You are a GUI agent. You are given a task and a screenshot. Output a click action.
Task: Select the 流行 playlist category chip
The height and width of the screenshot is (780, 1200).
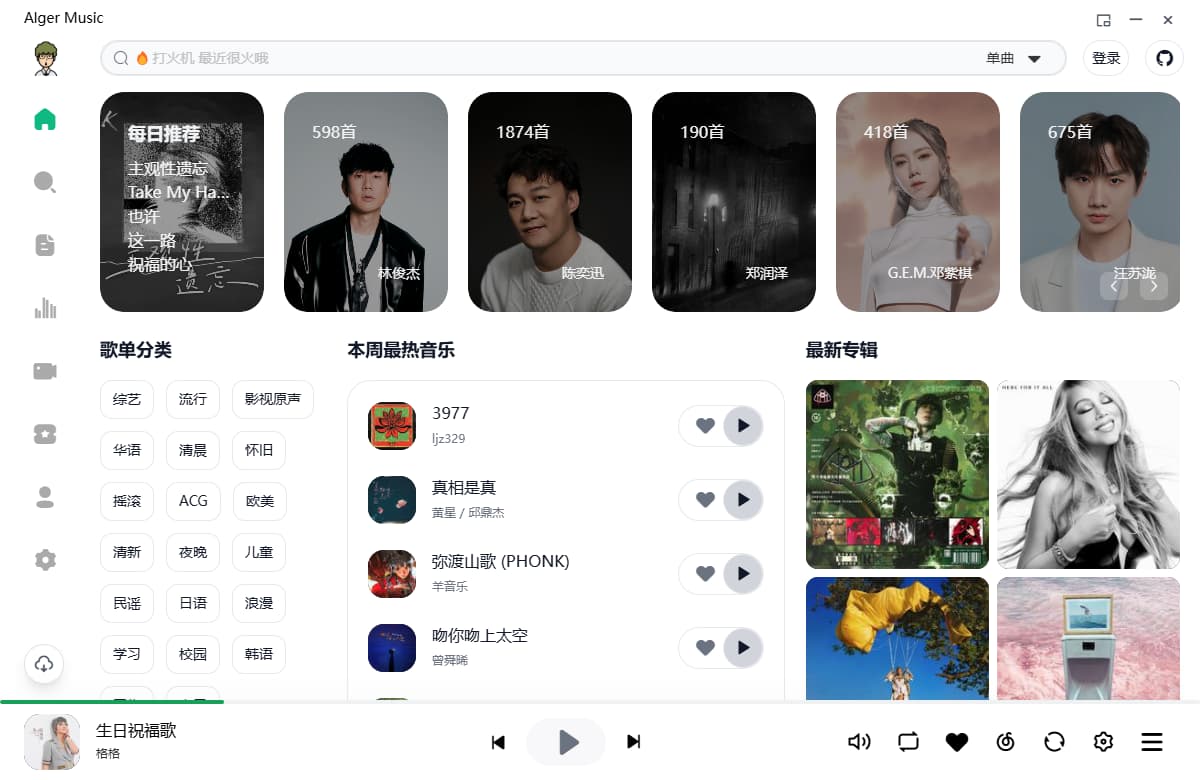(x=193, y=399)
